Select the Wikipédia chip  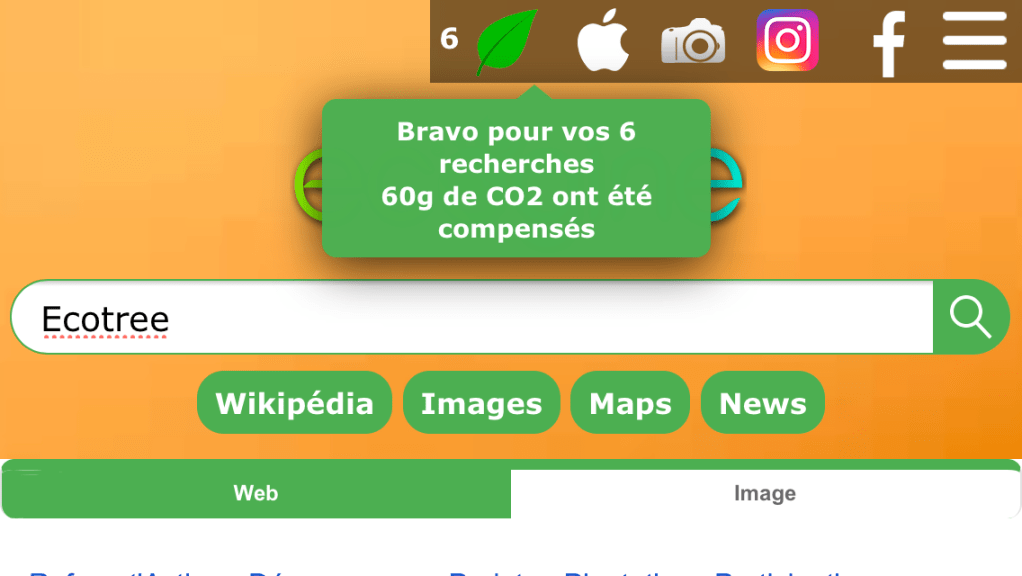click(294, 403)
